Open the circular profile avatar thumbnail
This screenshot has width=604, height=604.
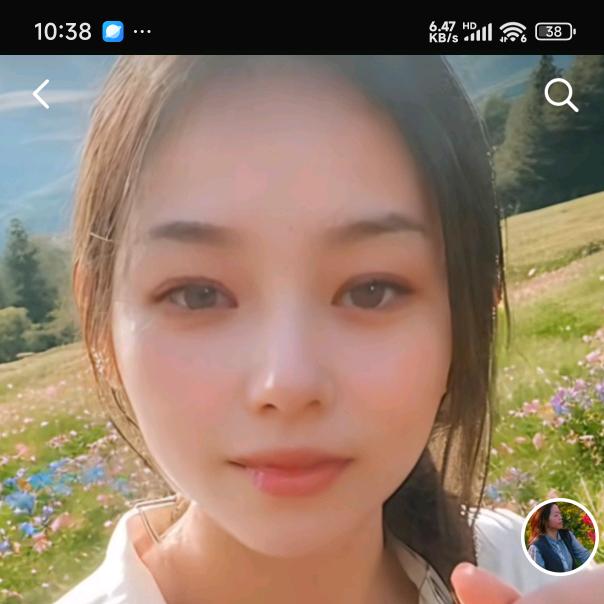click(560, 536)
